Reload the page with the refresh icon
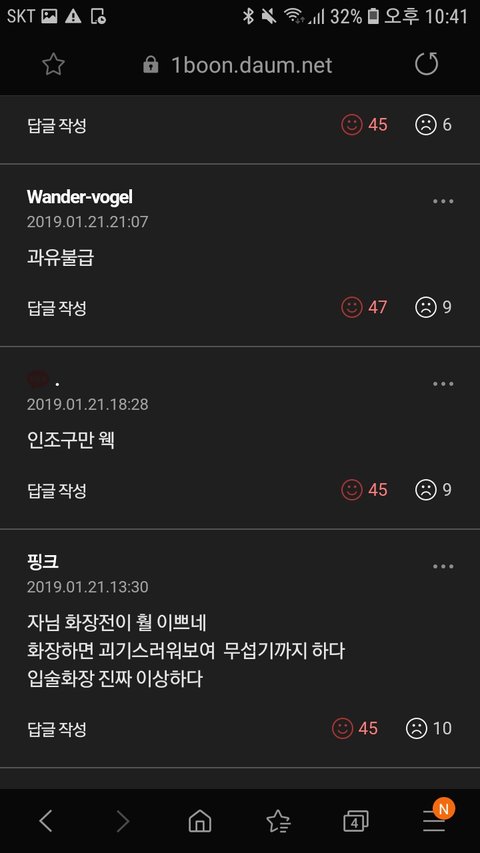Image resolution: width=480 pixels, height=853 pixels. [426, 64]
